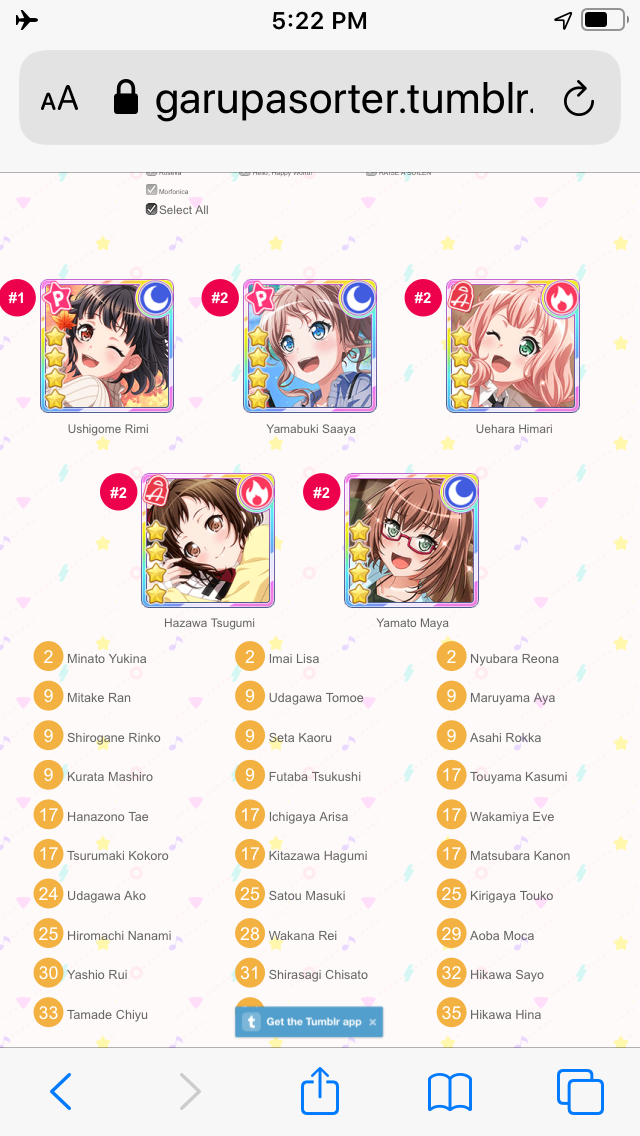Open the Safari share sheet
The image size is (640, 1136).
(320, 1090)
